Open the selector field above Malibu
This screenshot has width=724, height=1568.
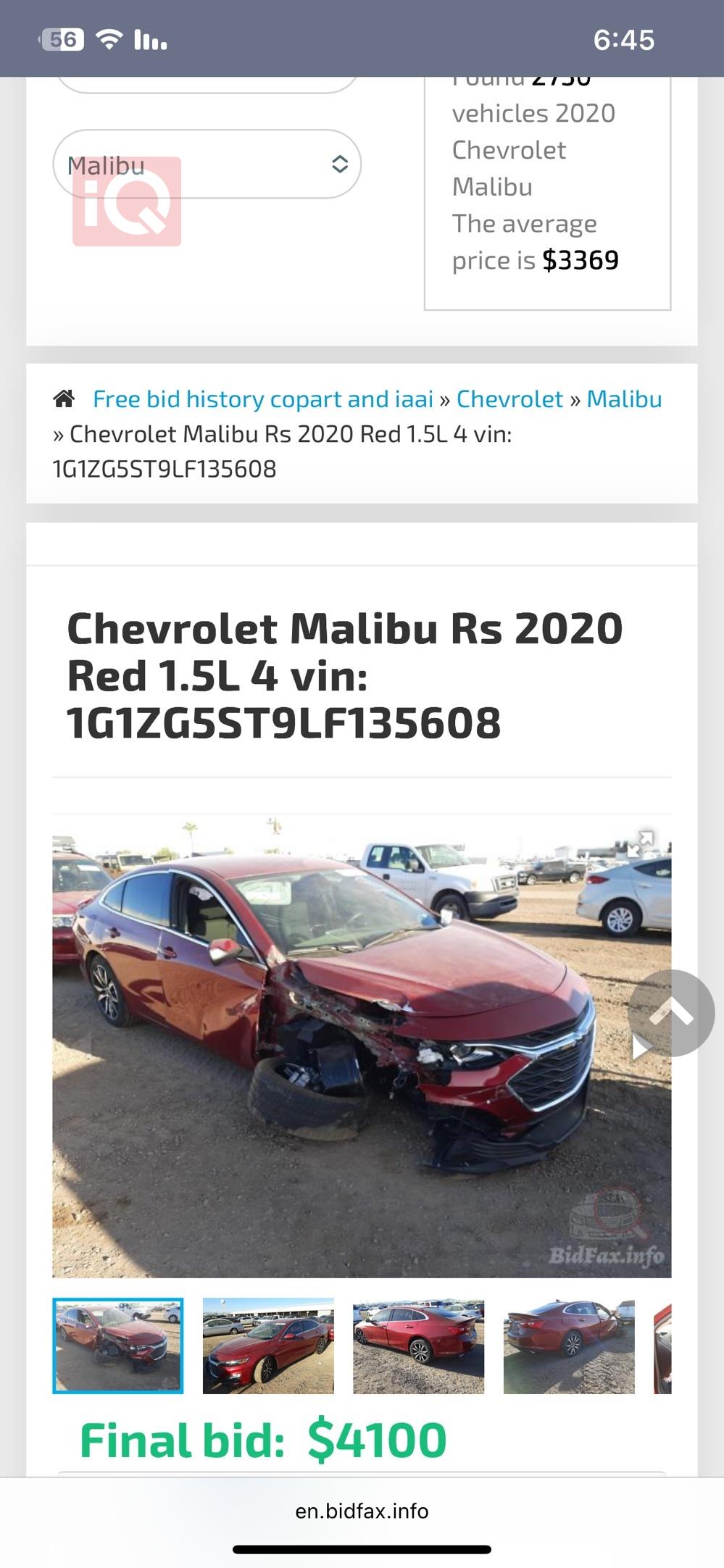click(205, 80)
